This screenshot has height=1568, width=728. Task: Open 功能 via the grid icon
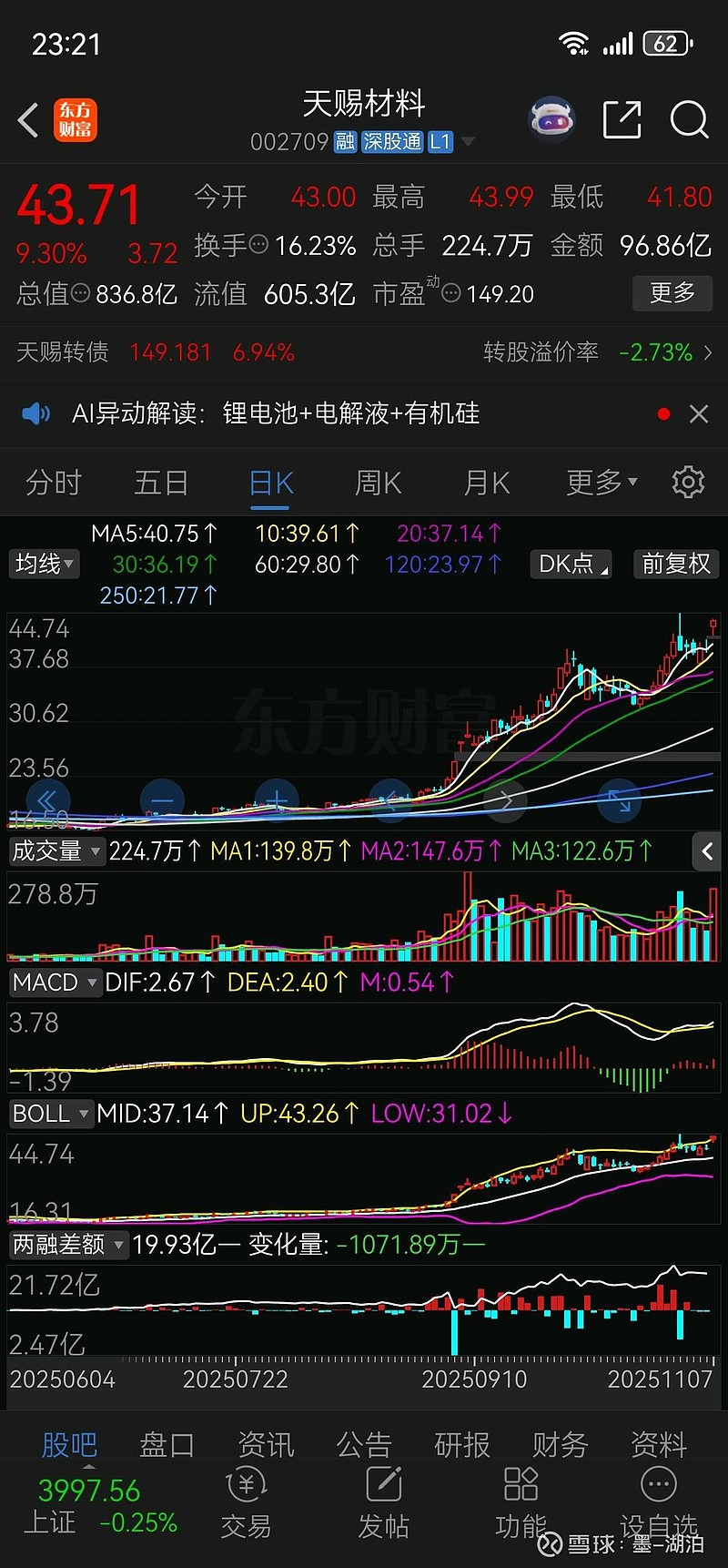[521, 1484]
